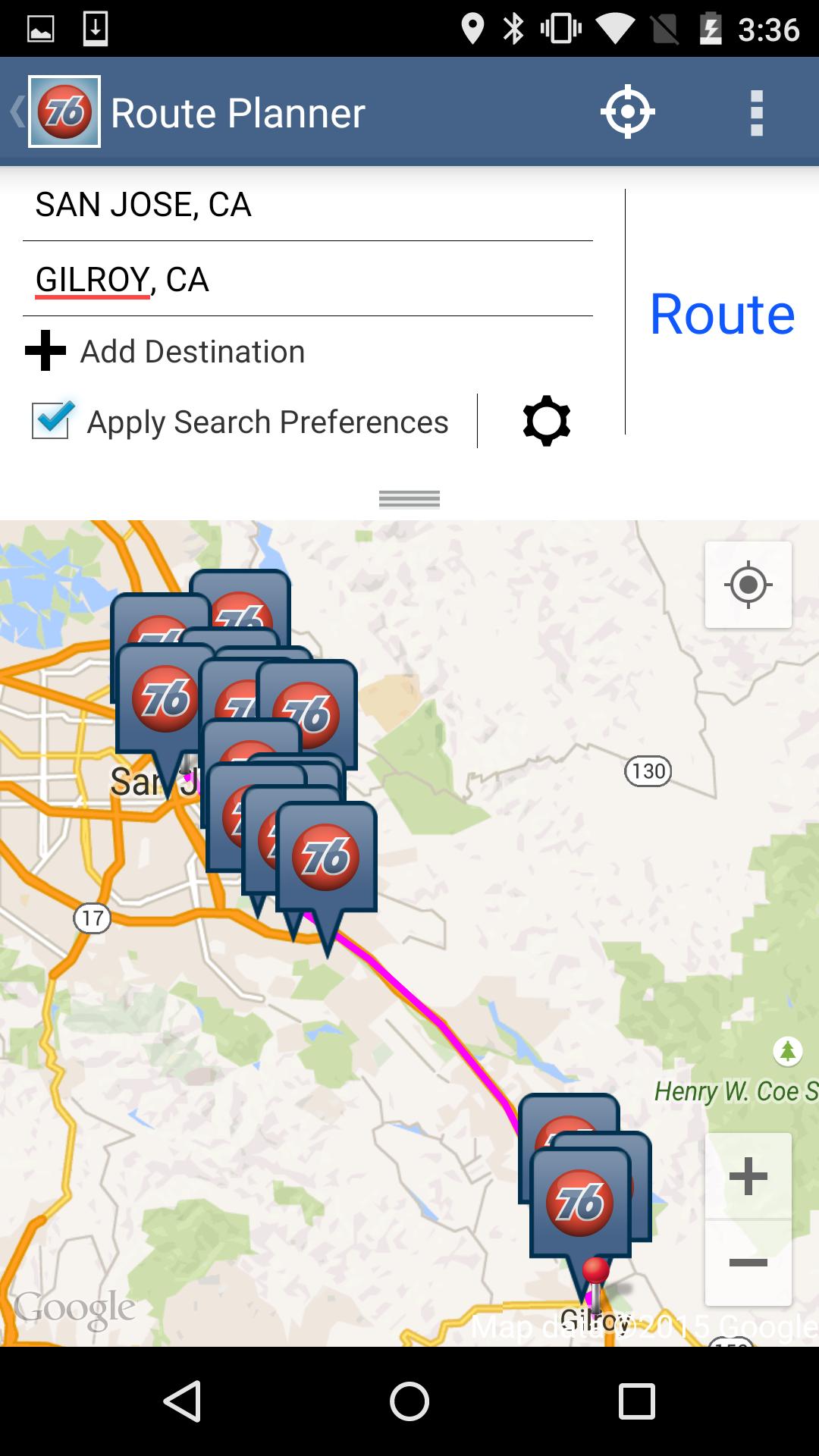Open the overflow menu with three dots
Screen dimensions: 819x1456
pos(756,111)
